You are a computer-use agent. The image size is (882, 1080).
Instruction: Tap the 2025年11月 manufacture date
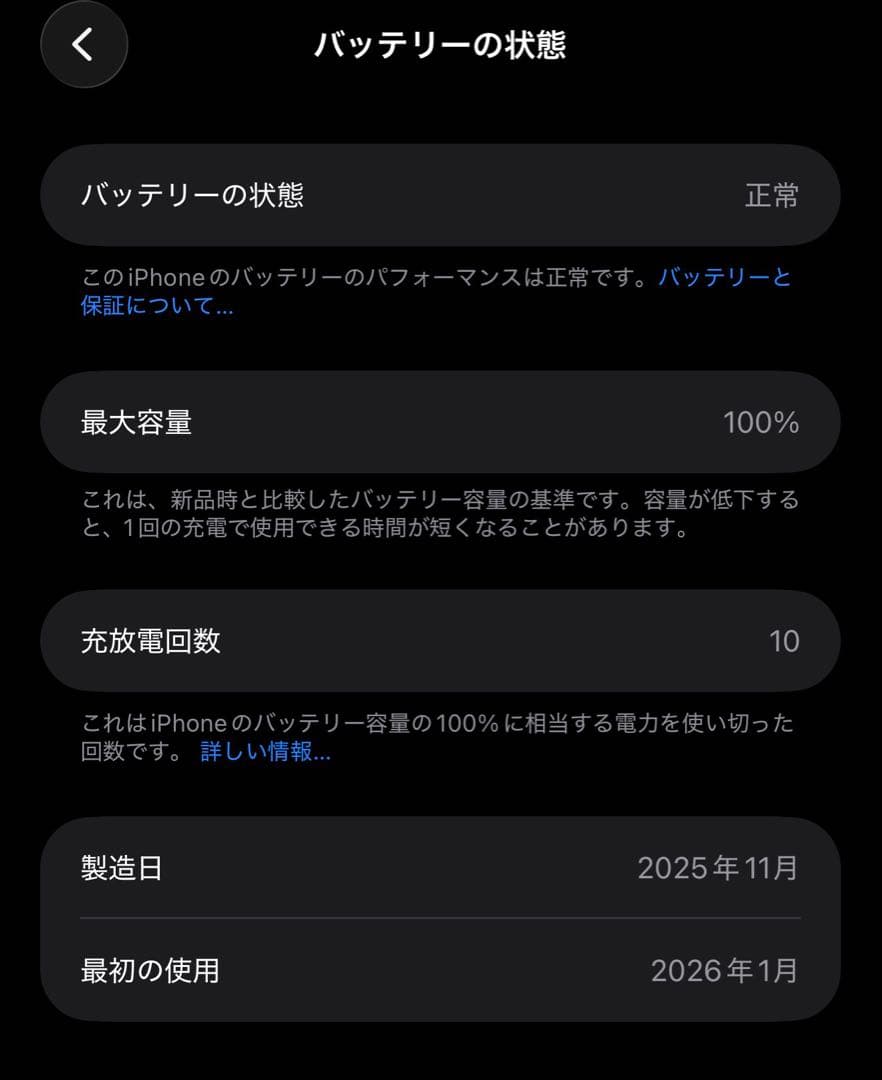pyautogui.click(x=718, y=869)
